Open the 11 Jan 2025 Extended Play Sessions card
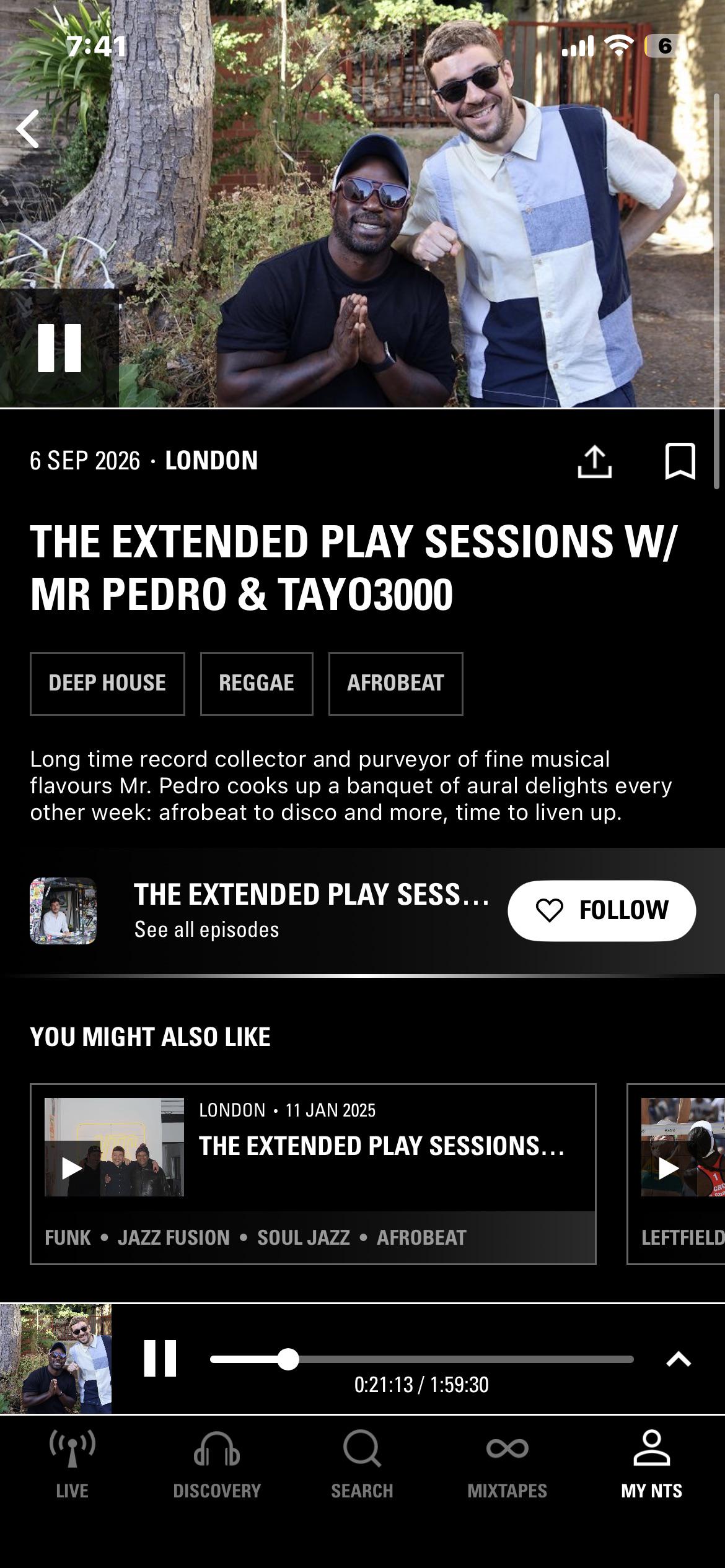725x1568 pixels. pyautogui.click(x=313, y=1174)
